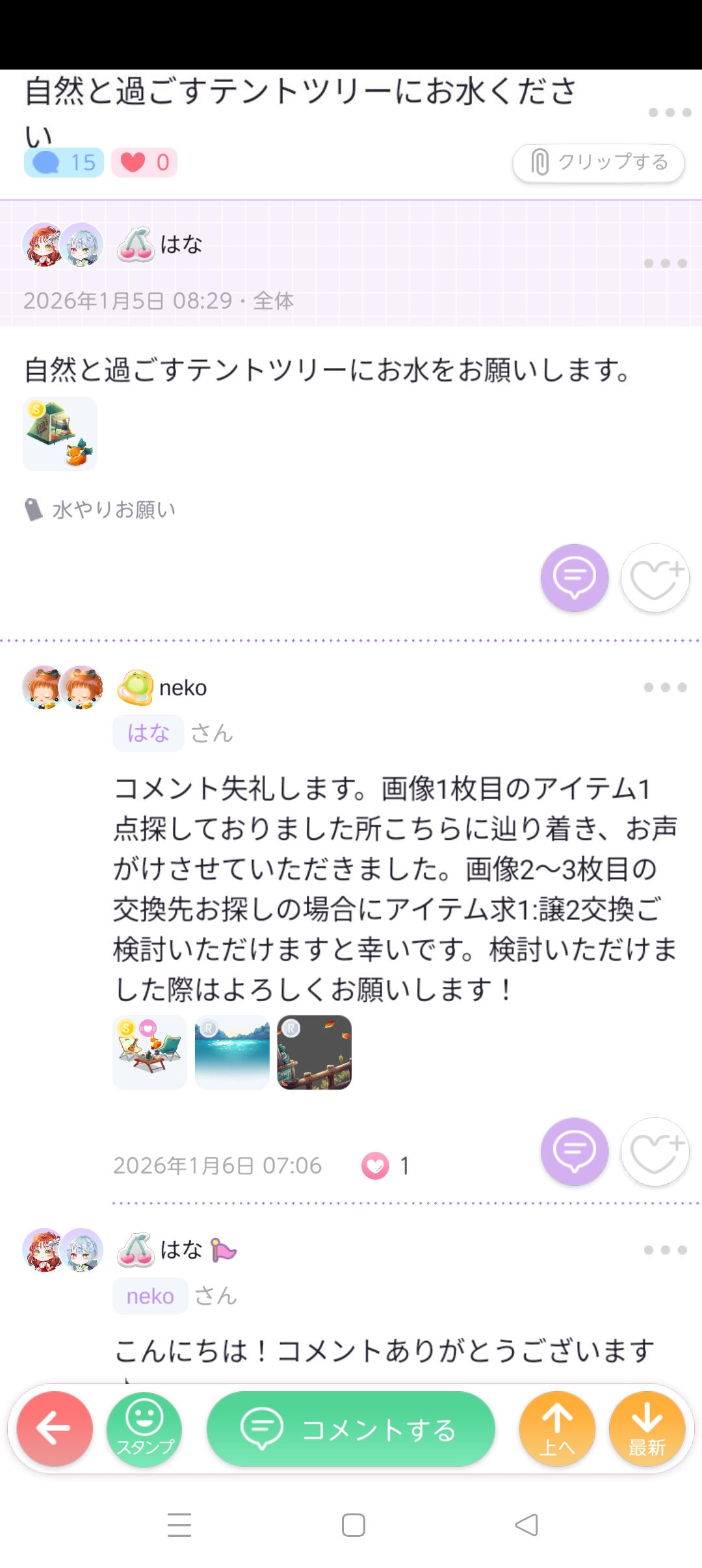702x1568 pixels.
Task: Tap コメントする to write a comment
Action: (351, 1429)
